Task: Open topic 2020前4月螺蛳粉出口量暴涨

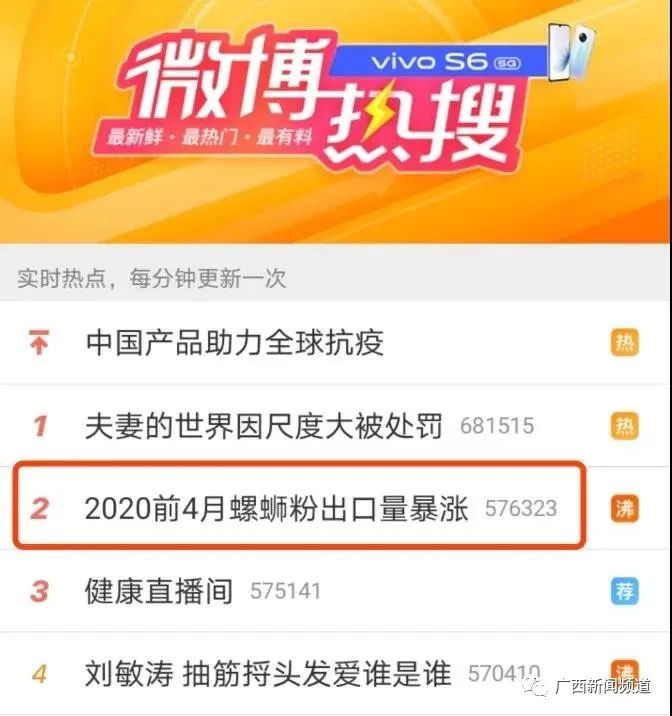Action: click(x=277, y=508)
